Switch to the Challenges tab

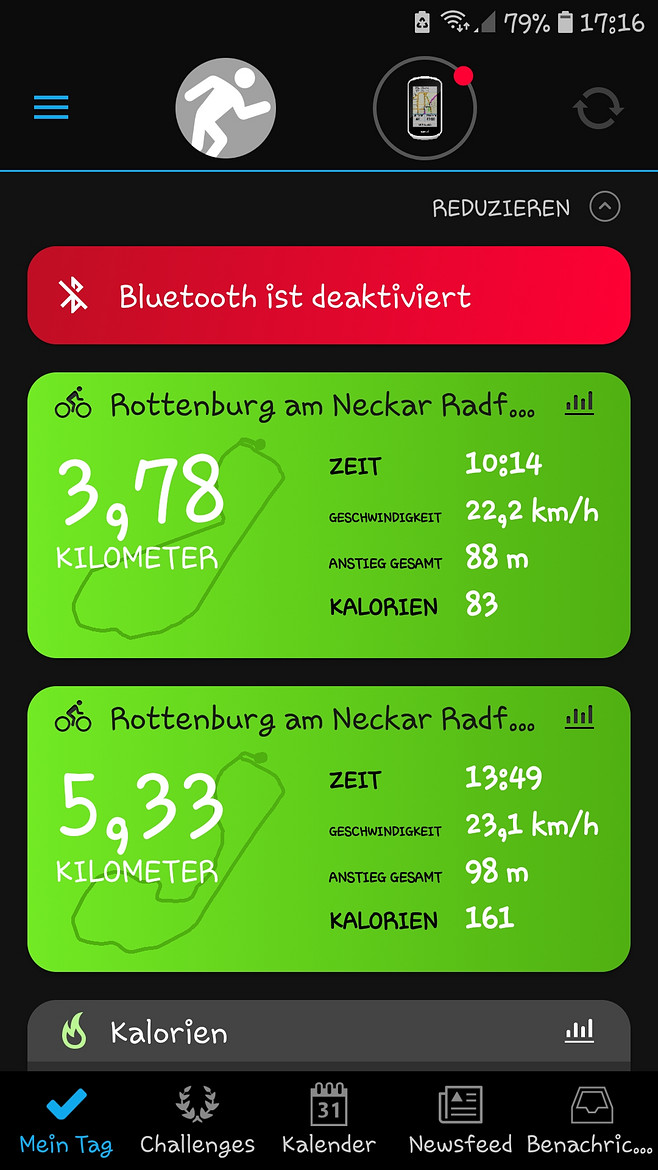tap(197, 1121)
